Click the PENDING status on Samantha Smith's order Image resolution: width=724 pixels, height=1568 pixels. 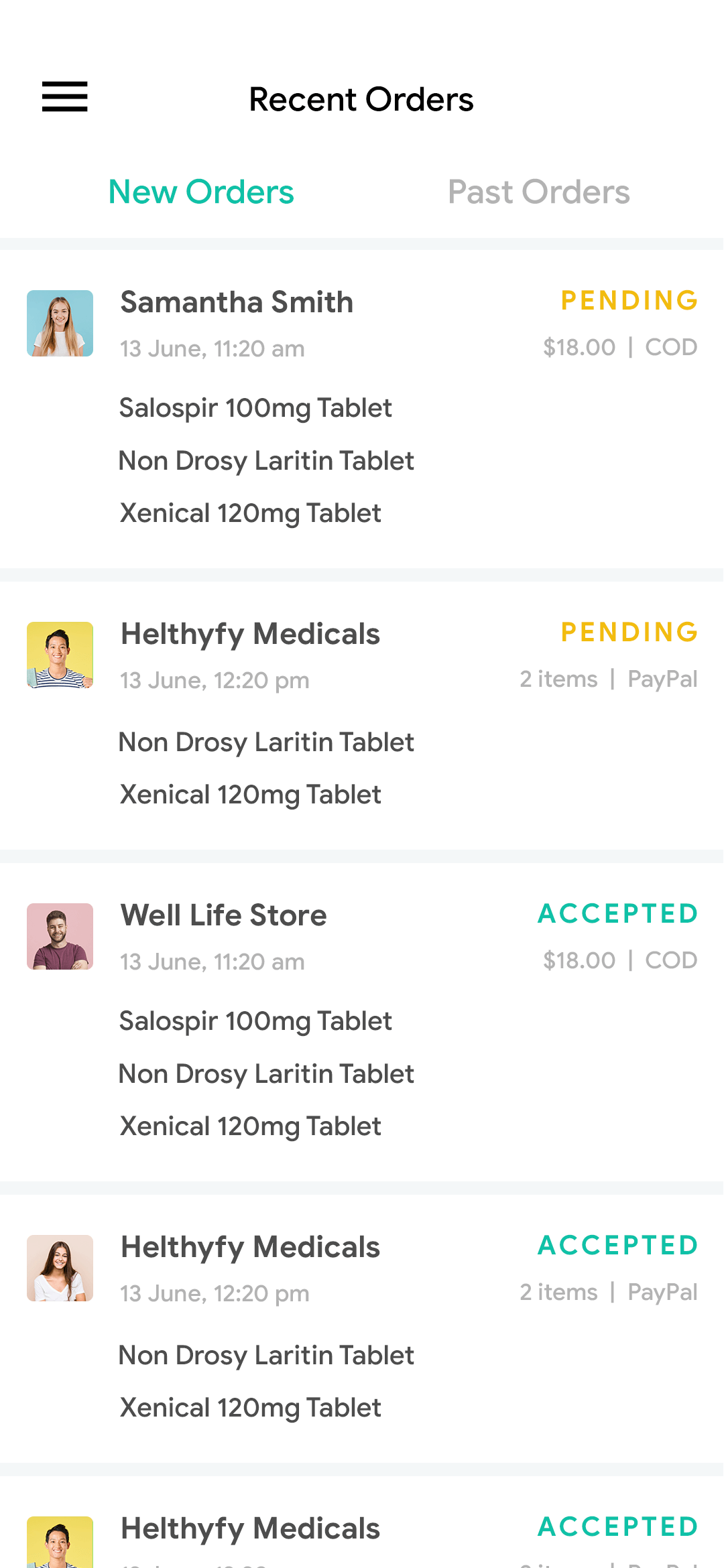pos(630,300)
